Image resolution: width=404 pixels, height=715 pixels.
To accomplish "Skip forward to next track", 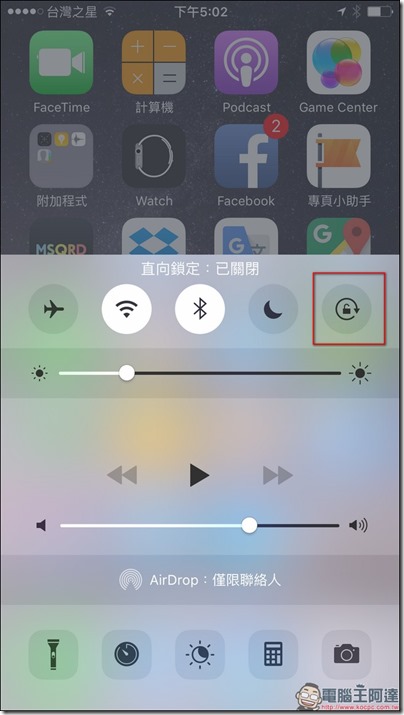I will (278, 475).
